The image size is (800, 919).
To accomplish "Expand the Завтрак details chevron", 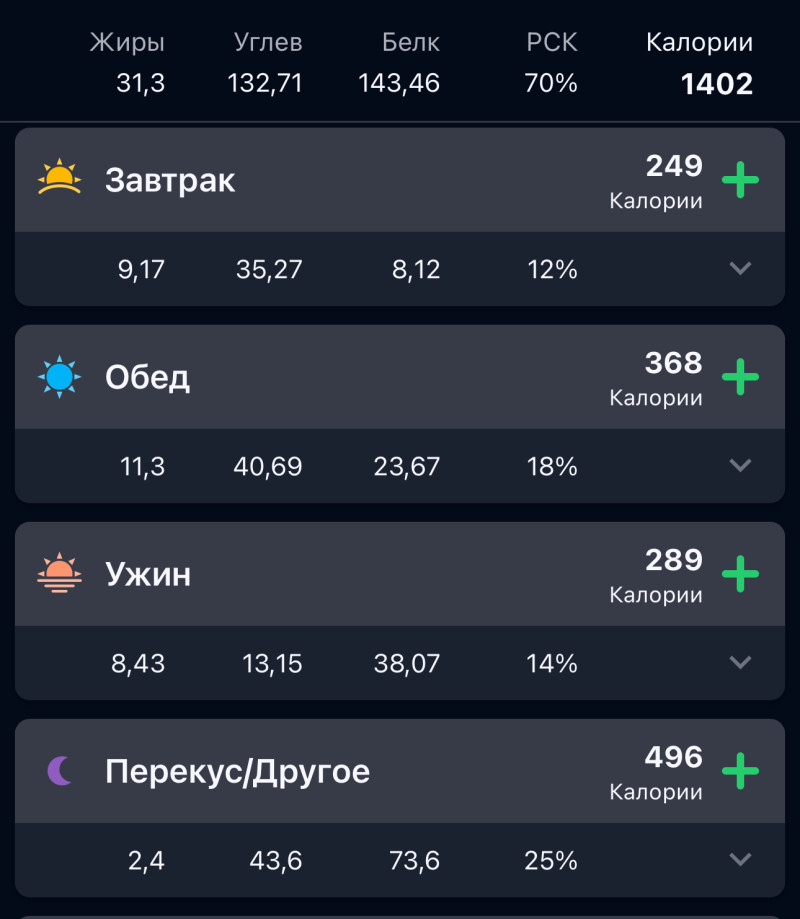I will (740, 268).
